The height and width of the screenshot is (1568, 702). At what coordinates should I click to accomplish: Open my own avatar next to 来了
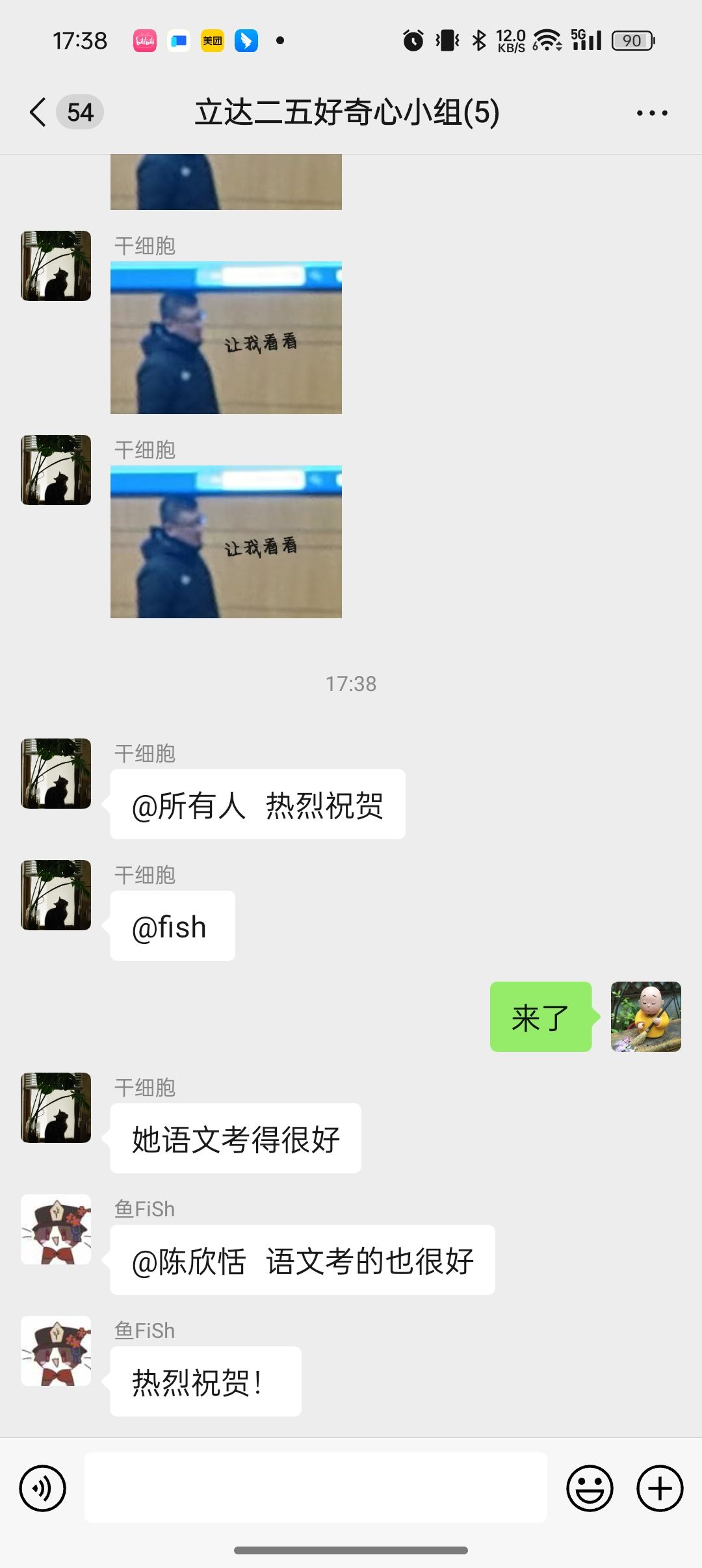[x=645, y=1017]
